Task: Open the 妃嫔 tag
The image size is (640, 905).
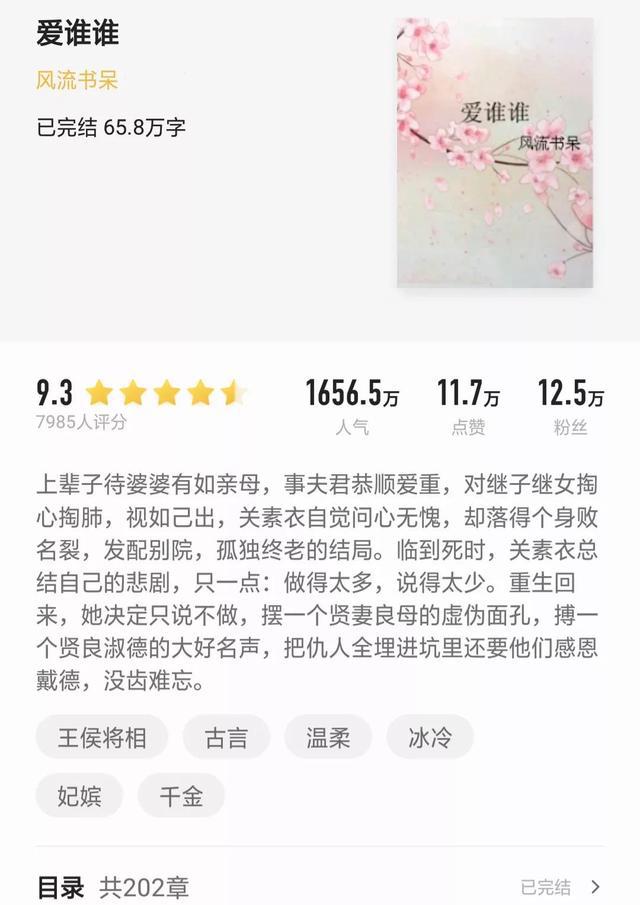Action: [80, 796]
